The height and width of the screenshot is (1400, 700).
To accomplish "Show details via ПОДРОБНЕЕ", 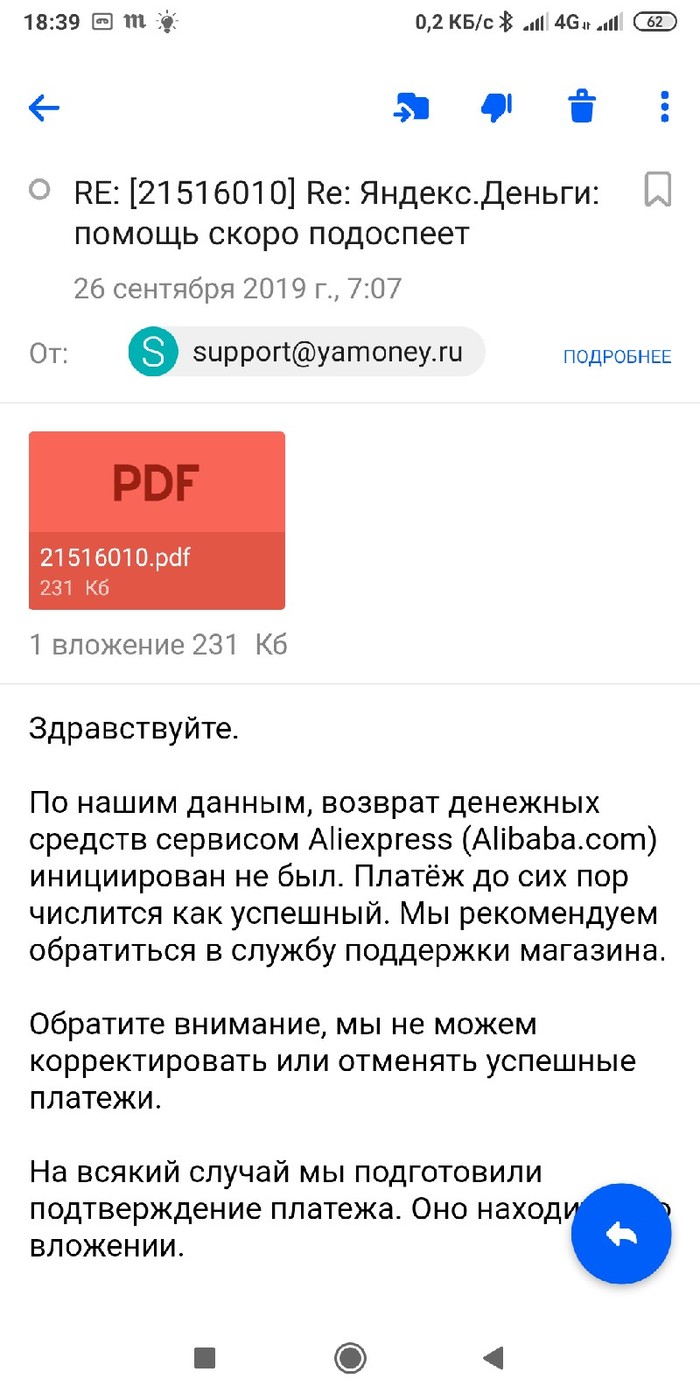I will (x=617, y=357).
